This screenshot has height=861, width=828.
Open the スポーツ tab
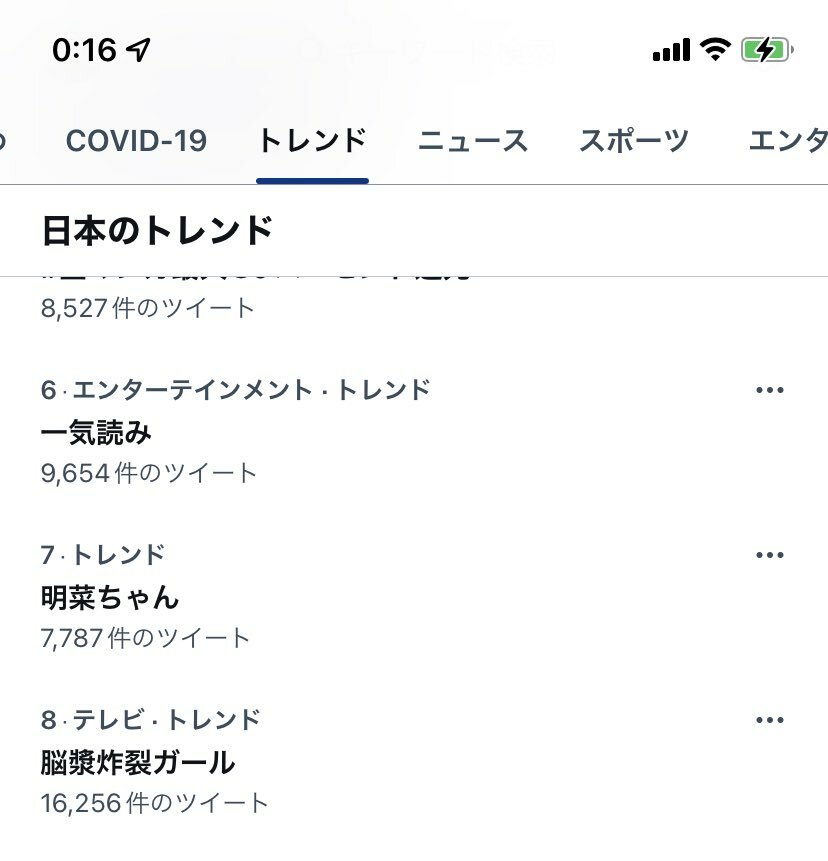[x=634, y=141]
